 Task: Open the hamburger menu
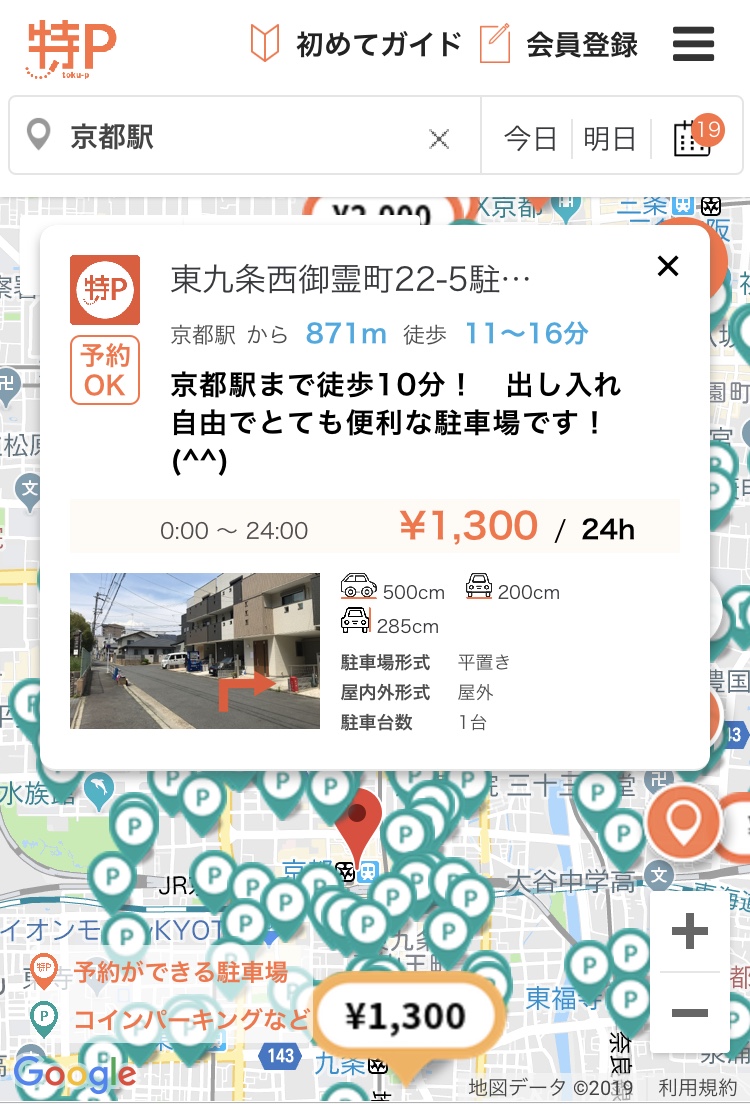coord(693,45)
